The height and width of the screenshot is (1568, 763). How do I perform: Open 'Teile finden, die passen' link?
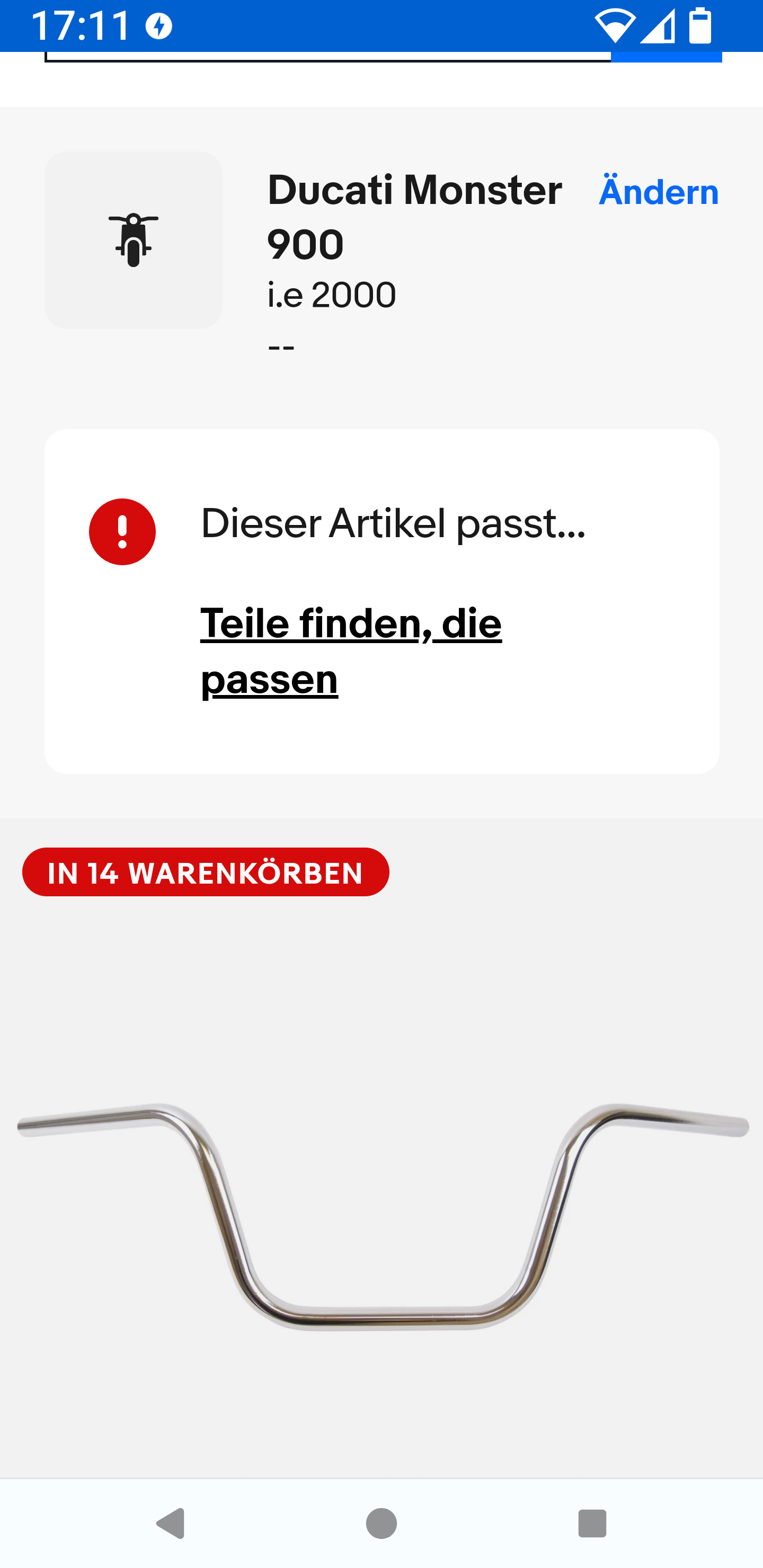(351, 650)
